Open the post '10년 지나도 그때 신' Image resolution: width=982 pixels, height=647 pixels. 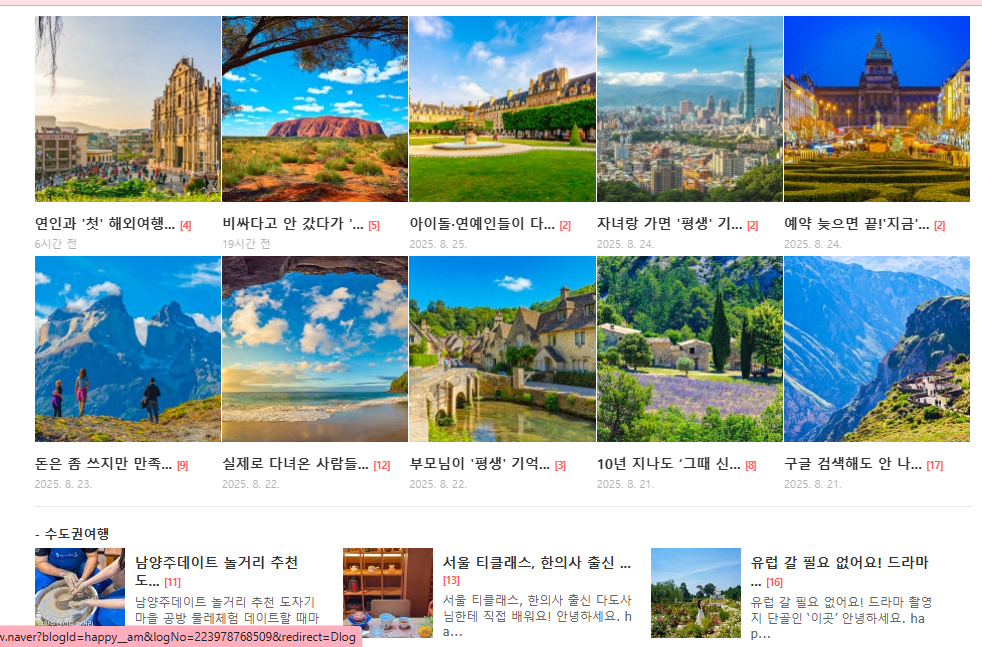click(x=668, y=464)
